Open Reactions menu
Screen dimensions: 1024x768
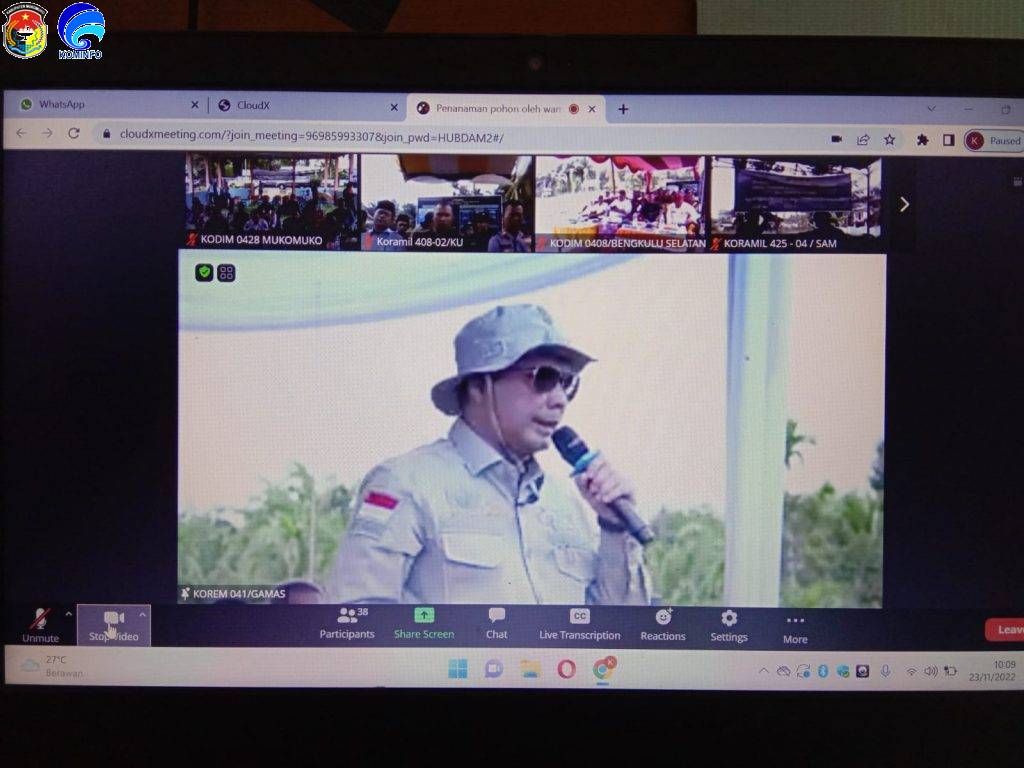pyautogui.click(x=663, y=624)
